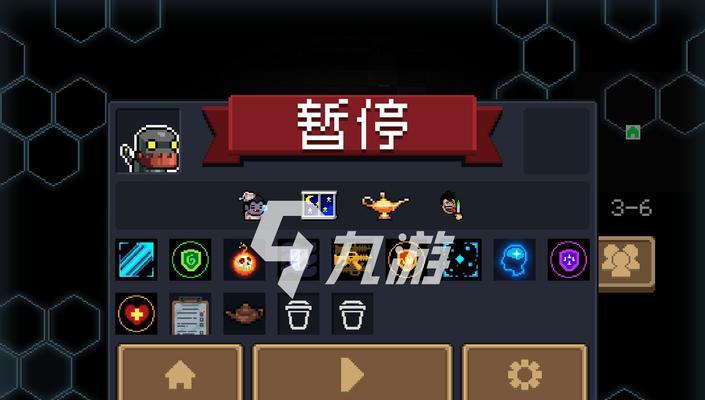The image size is (705, 400).
Task: Select the moon and stars card item
Action: click(319, 205)
